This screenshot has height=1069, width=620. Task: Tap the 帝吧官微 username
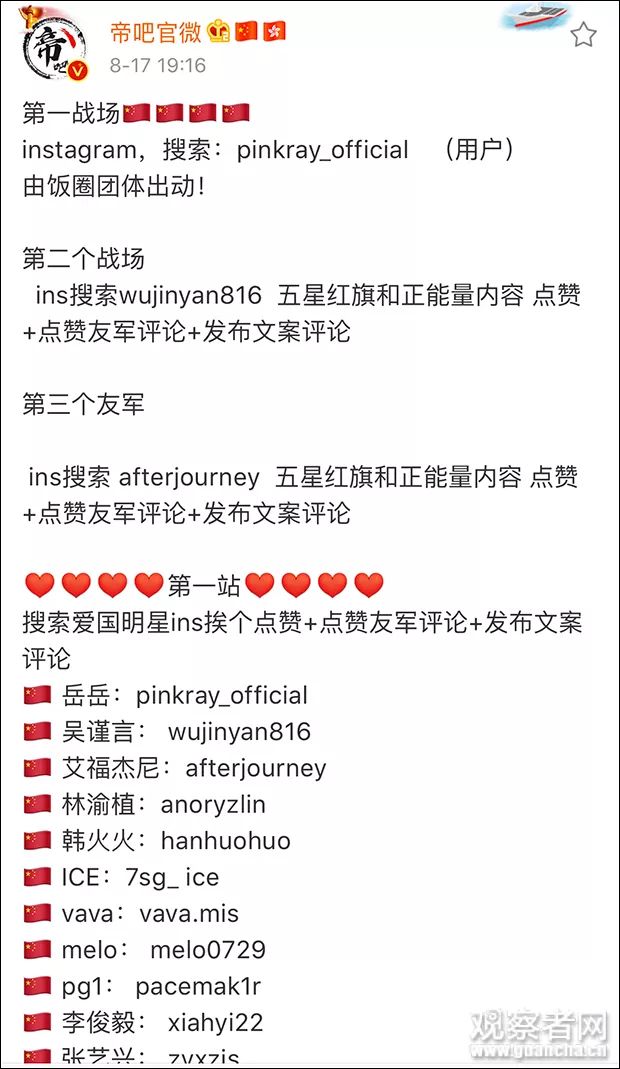pos(155,32)
